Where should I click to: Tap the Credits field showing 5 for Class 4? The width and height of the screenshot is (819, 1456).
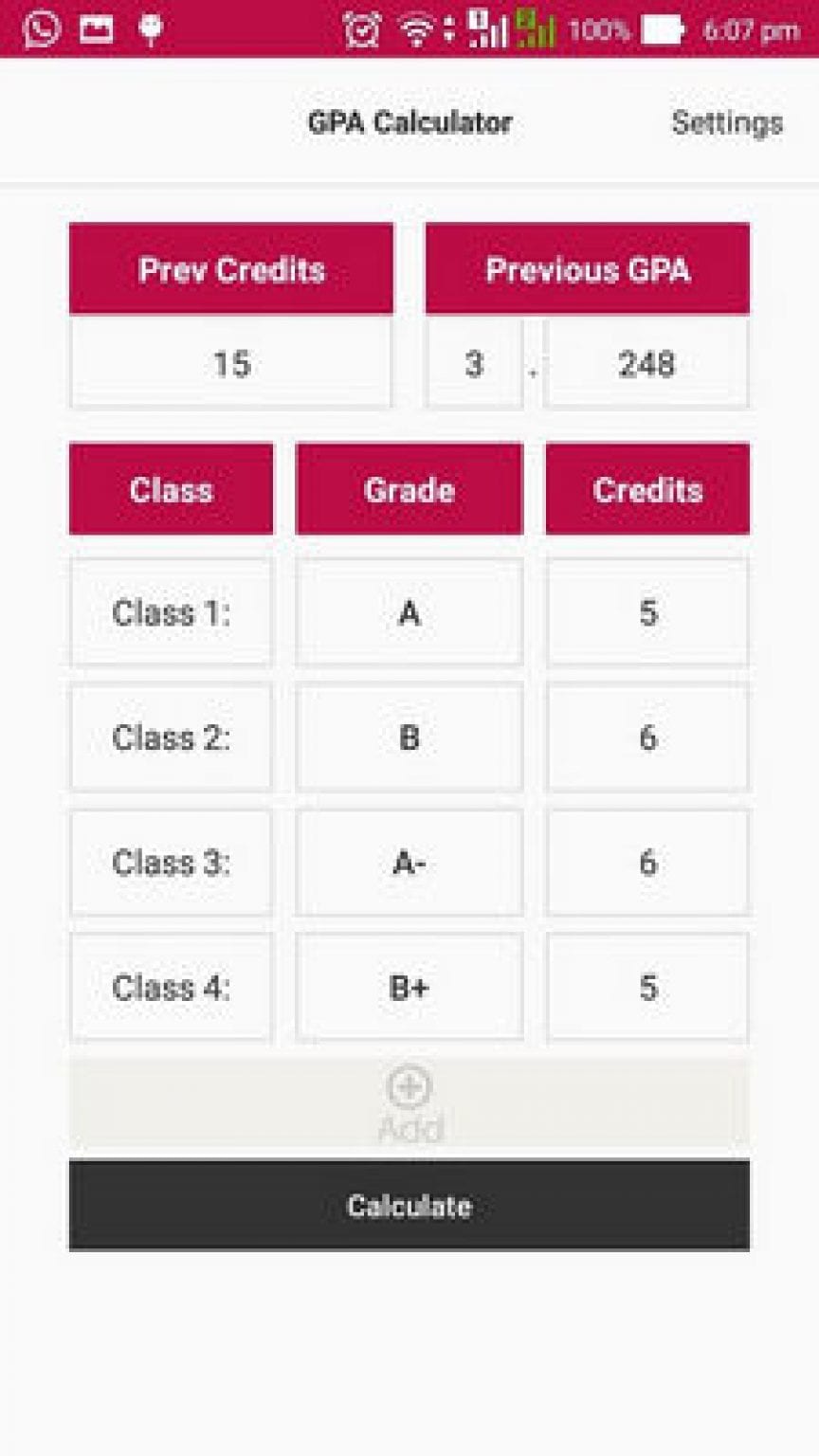(x=646, y=988)
